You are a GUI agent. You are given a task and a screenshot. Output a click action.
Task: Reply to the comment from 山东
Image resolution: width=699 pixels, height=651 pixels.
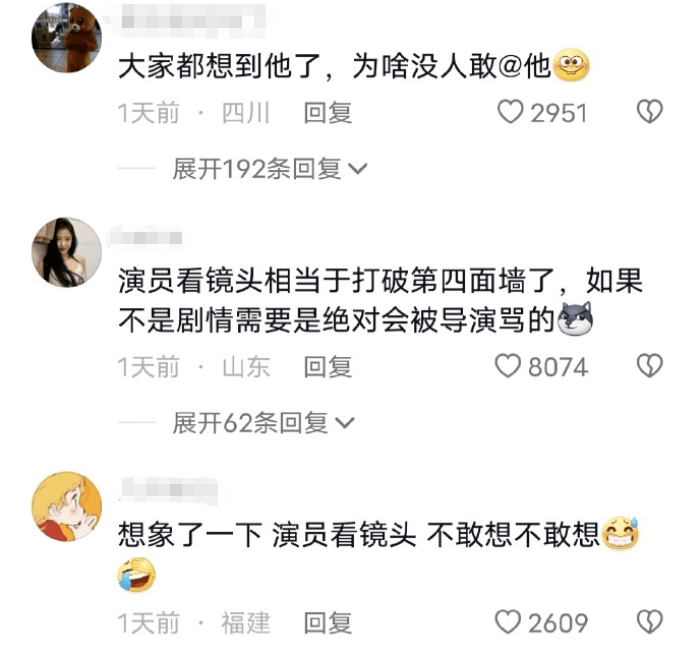(328, 367)
